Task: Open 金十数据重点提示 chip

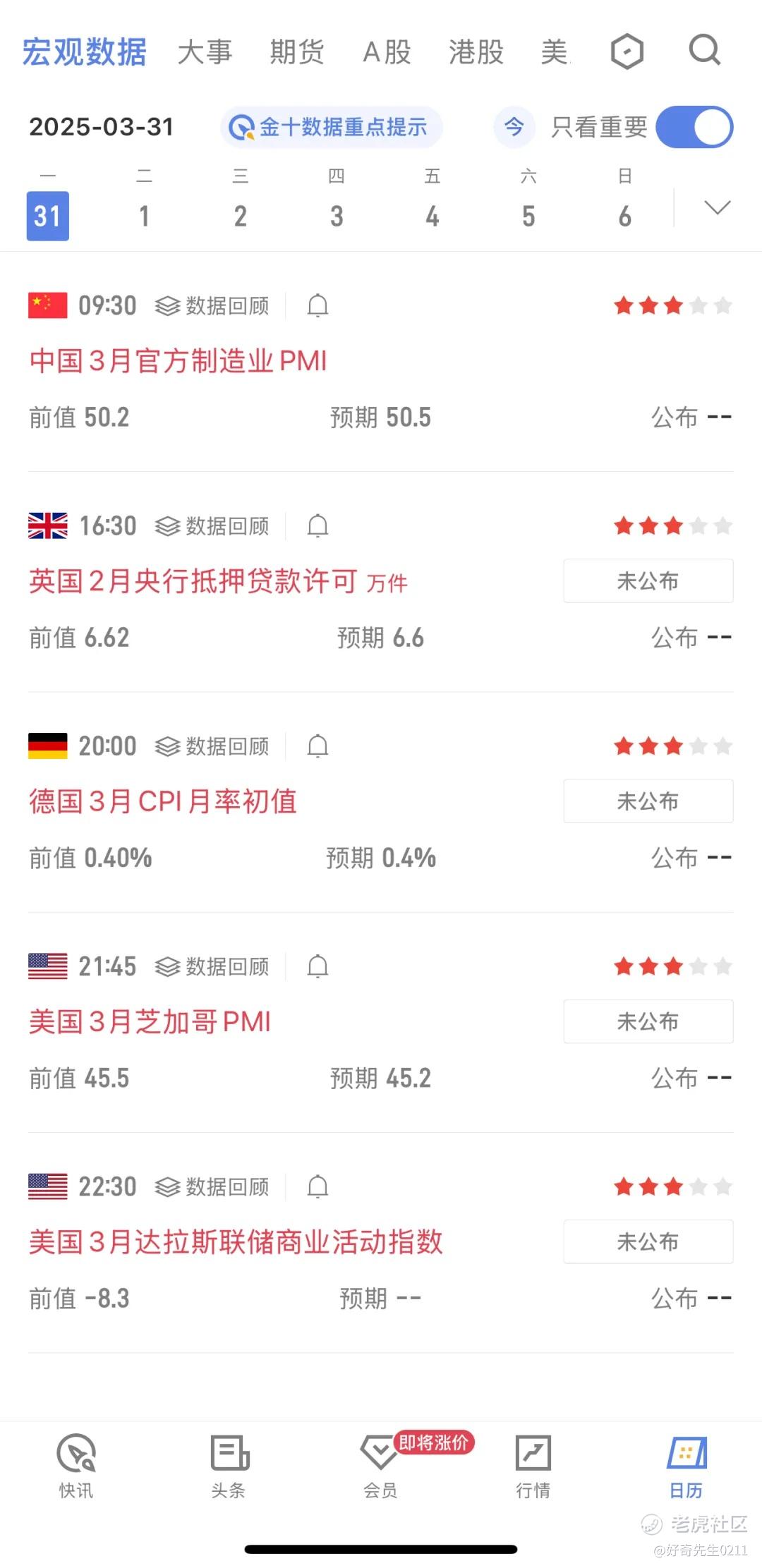Action: (x=331, y=127)
